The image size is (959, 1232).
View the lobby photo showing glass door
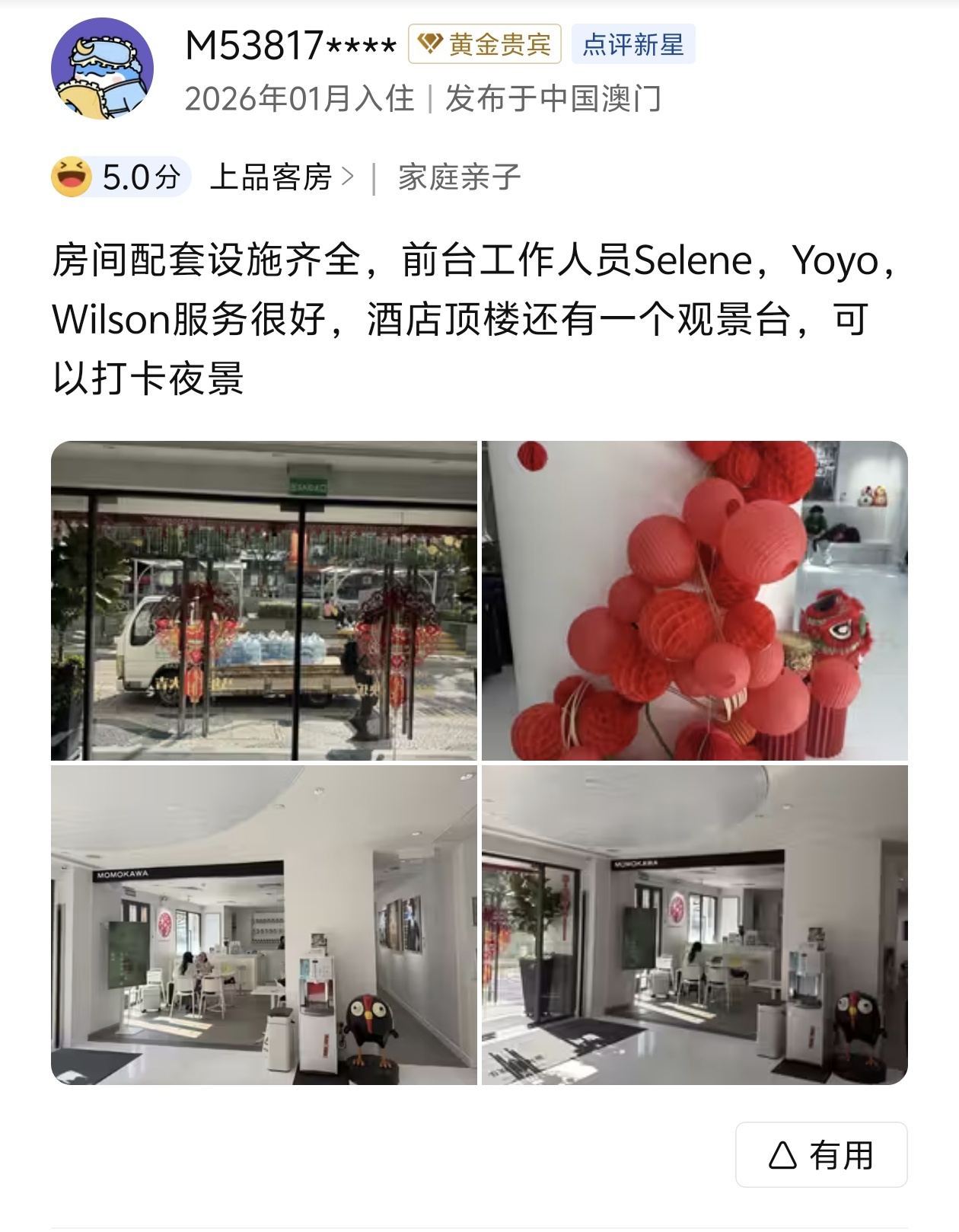[x=694, y=924]
